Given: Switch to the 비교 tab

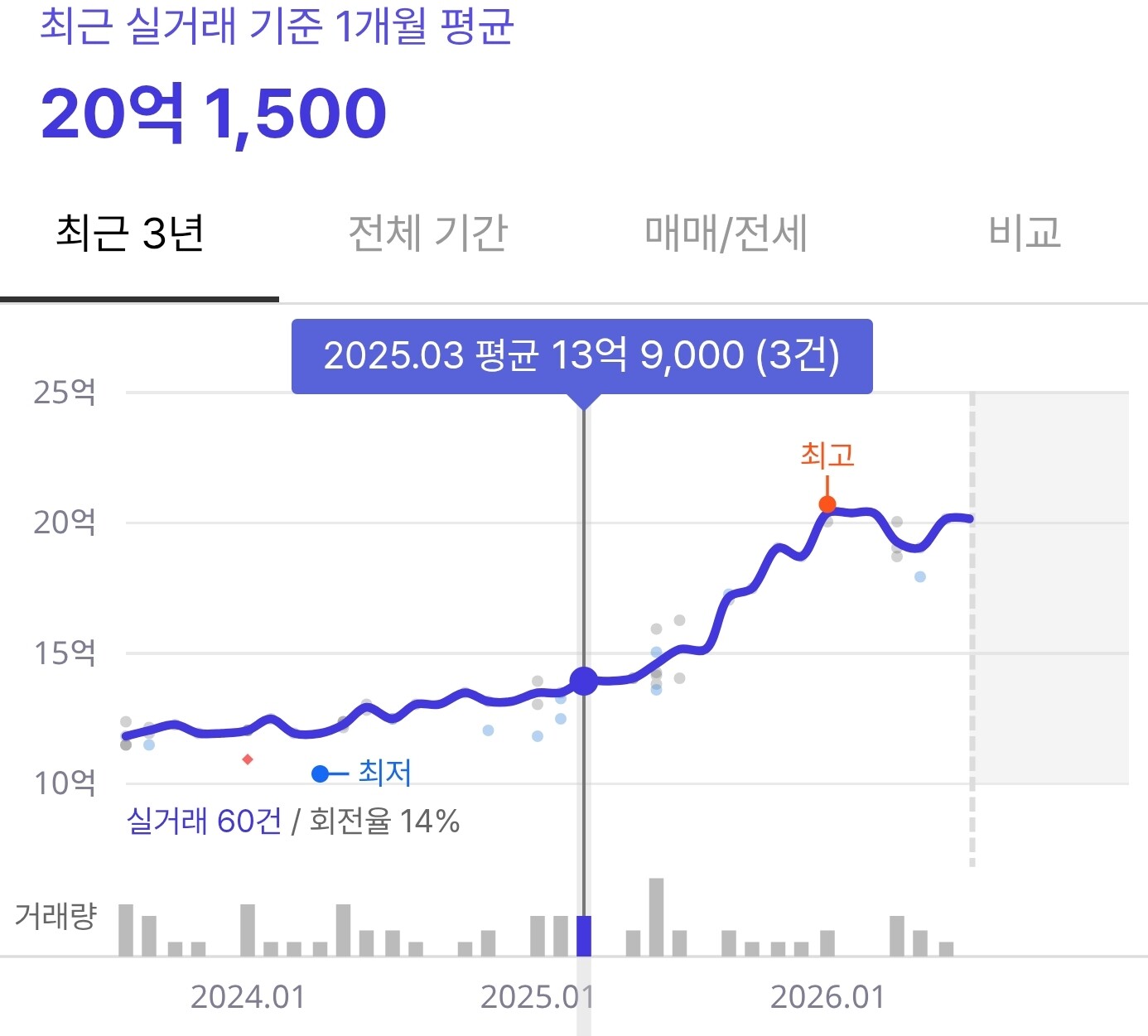Looking at the screenshot, I should 1025,233.
